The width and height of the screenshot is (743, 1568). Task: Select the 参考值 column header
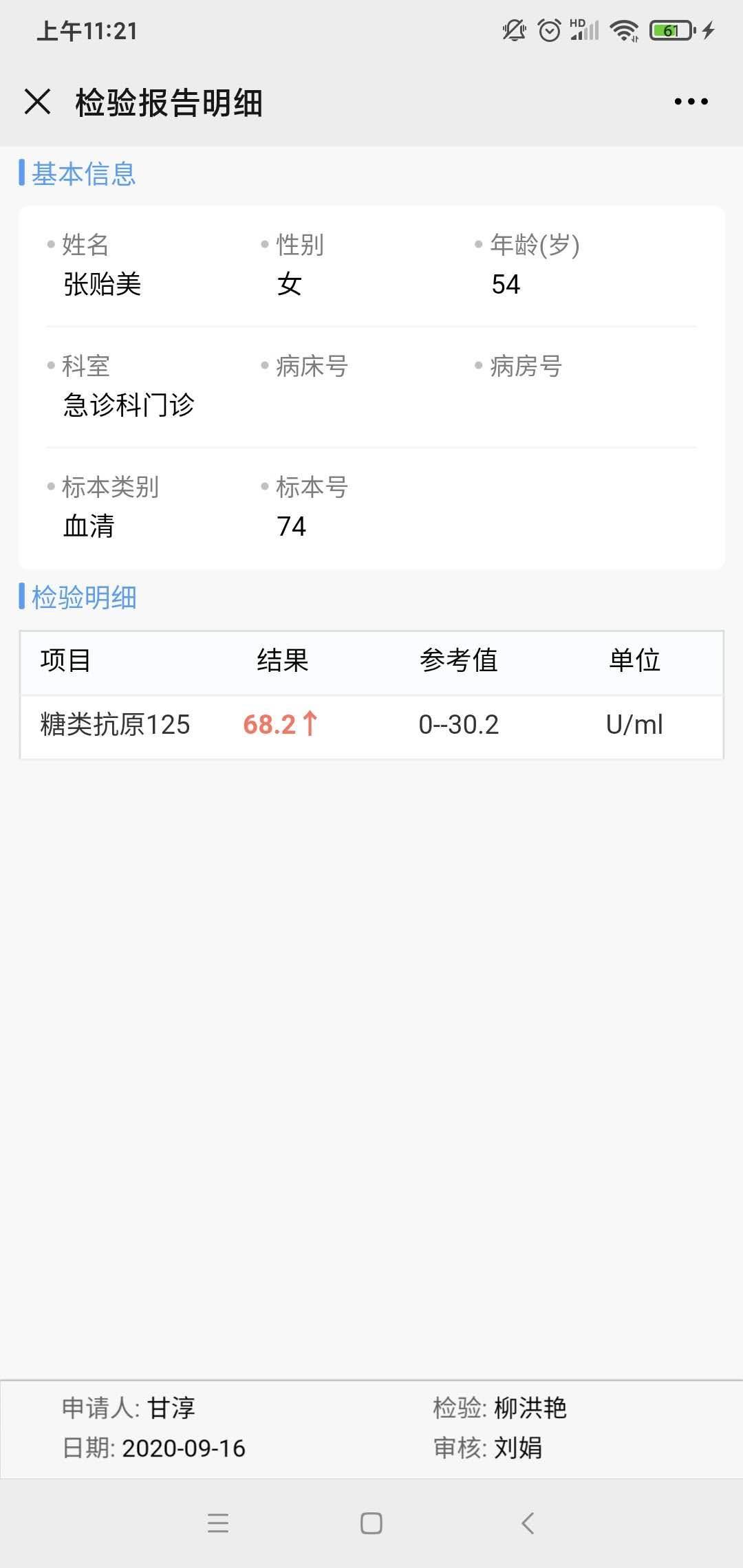point(459,661)
